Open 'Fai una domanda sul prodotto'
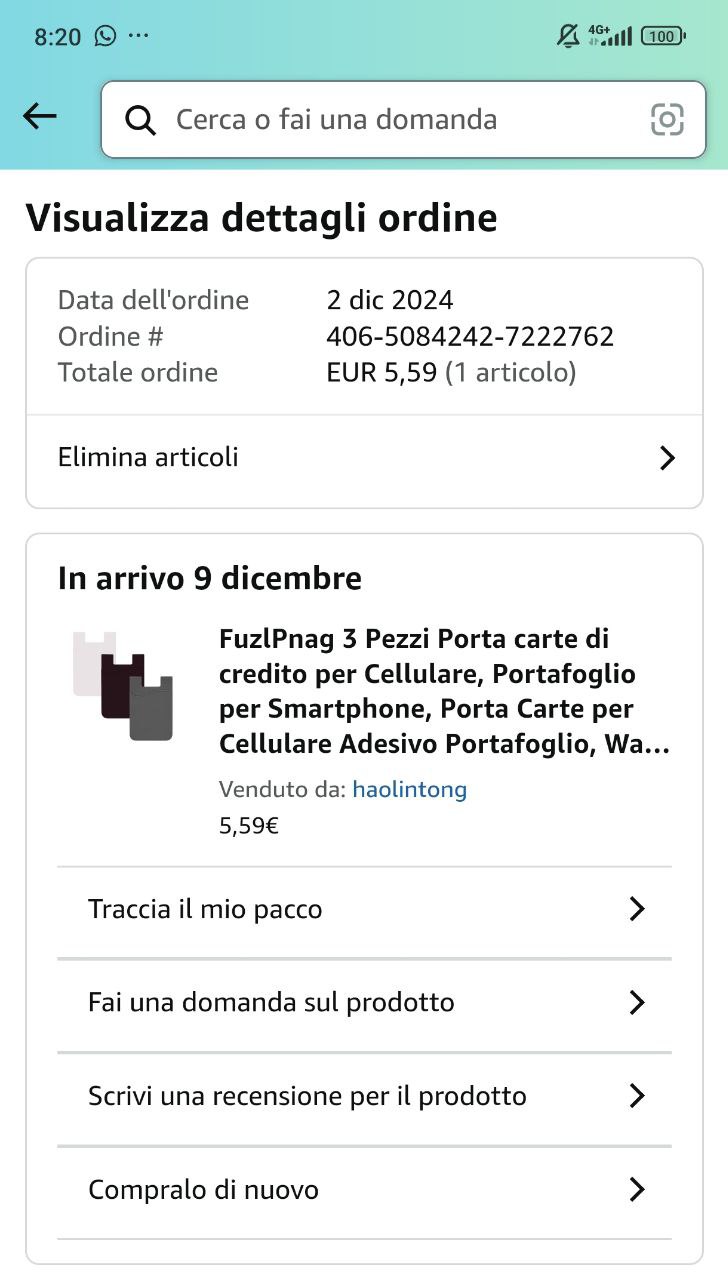Screen dimensions: 728x1280 click(365, 1002)
